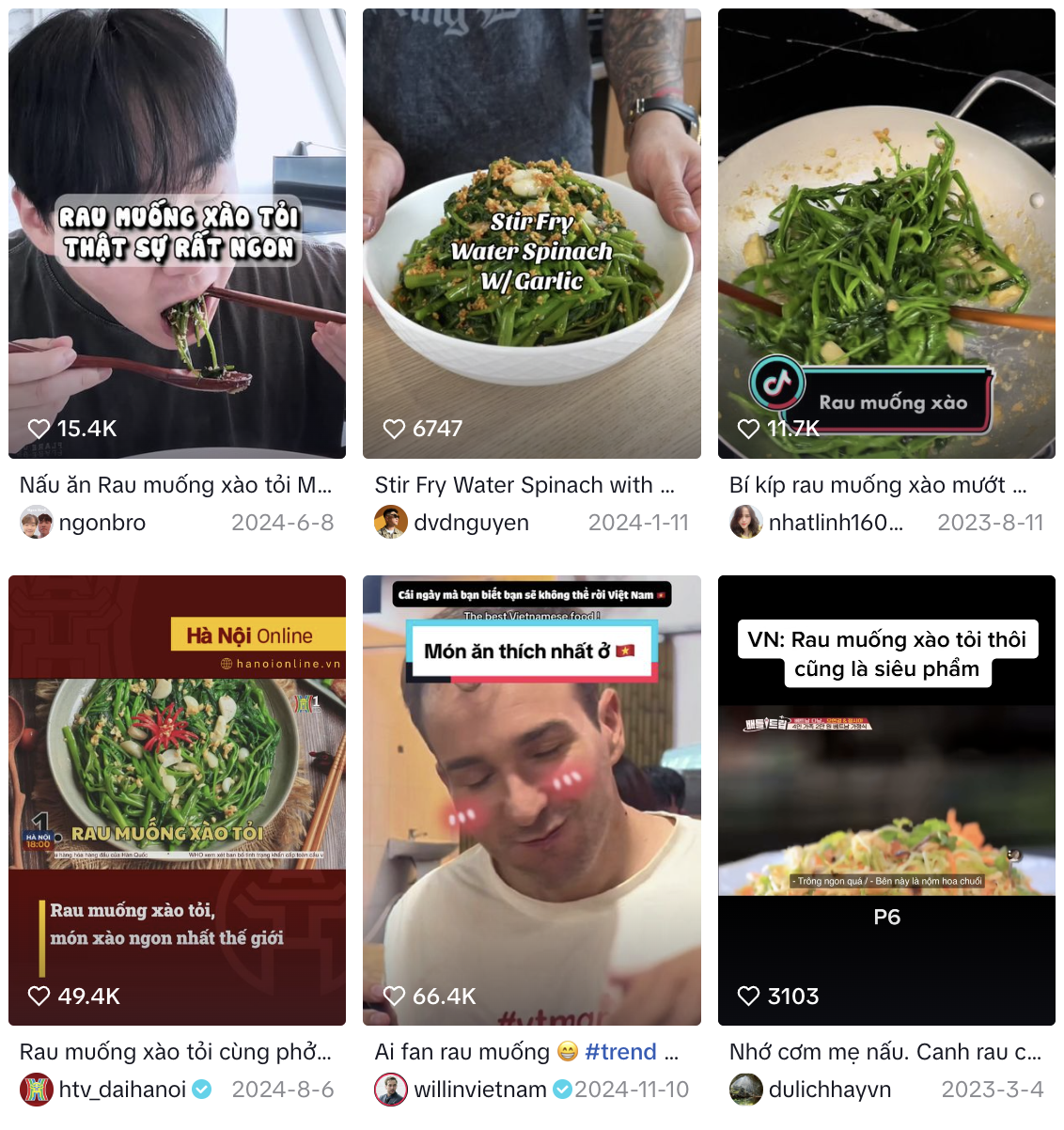
Task: Open nhatlinh160's profile
Action: click(835, 523)
